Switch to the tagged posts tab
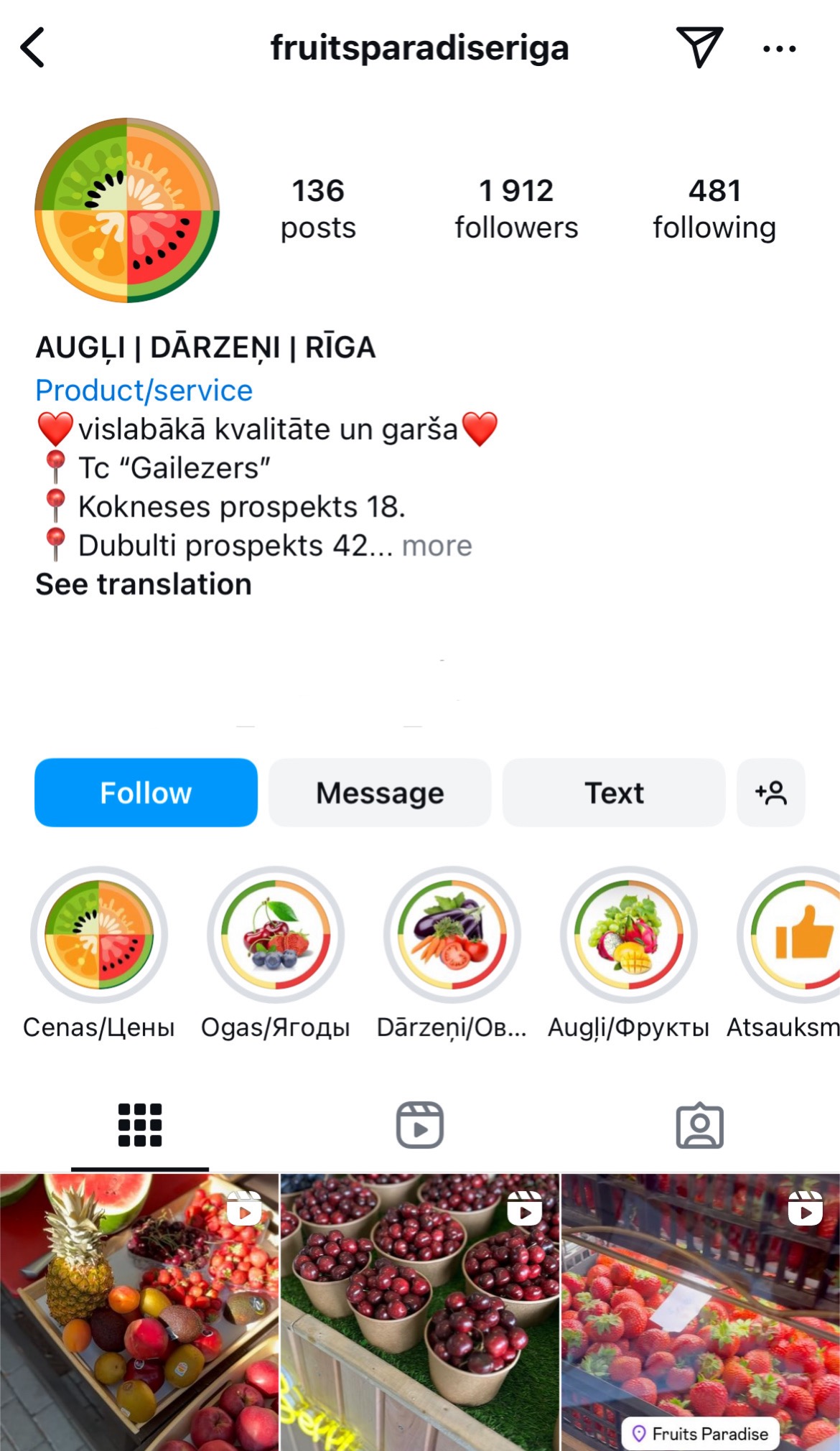Viewport: 840px width, 1451px height. pyautogui.click(x=700, y=1124)
